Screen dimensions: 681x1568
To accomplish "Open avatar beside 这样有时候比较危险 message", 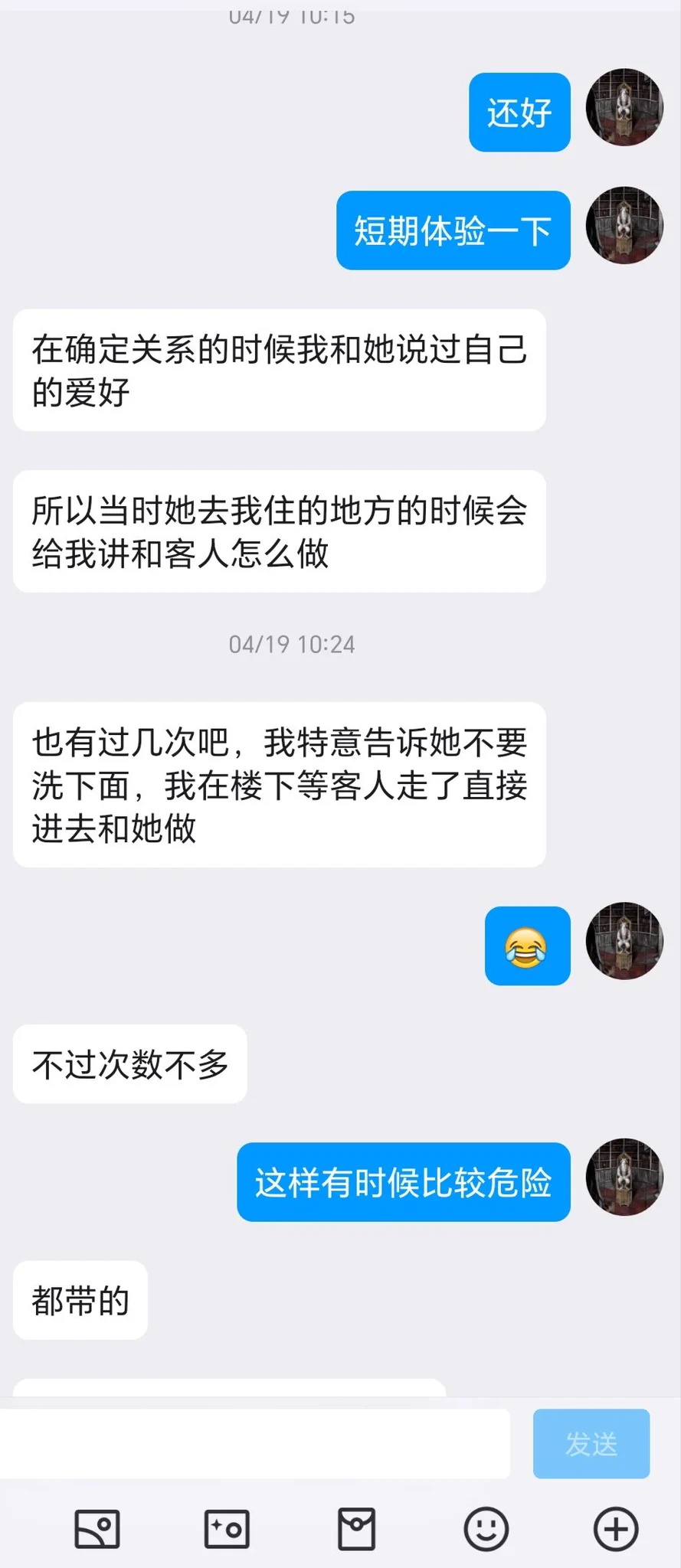I will coord(624,1177).
